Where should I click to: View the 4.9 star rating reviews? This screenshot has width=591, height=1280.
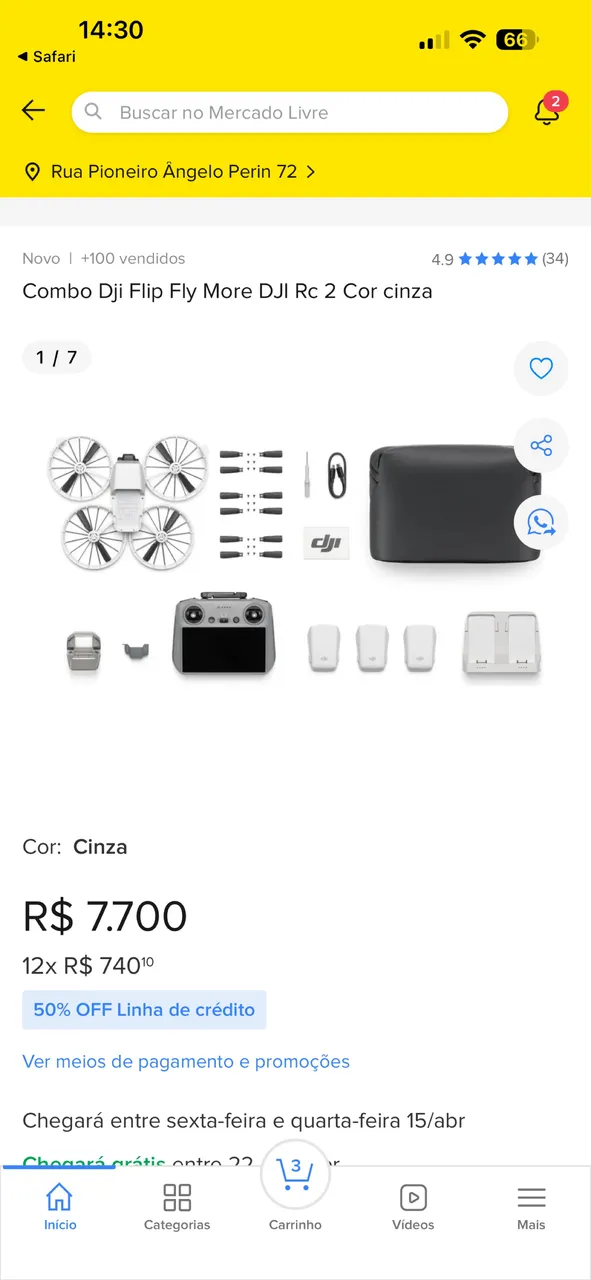500,259
